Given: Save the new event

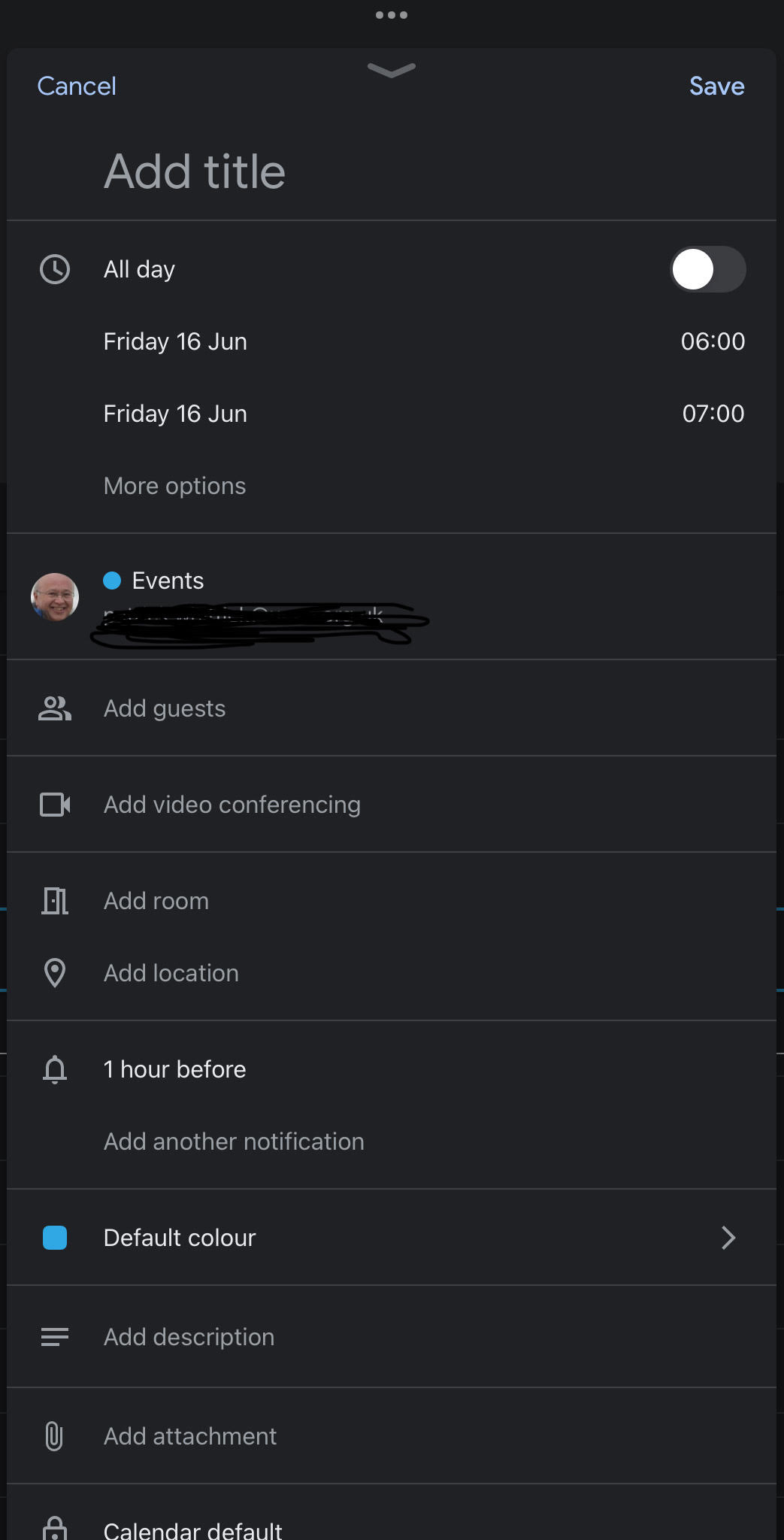Looking at the screenshot, I should click(x=716, y=86).
